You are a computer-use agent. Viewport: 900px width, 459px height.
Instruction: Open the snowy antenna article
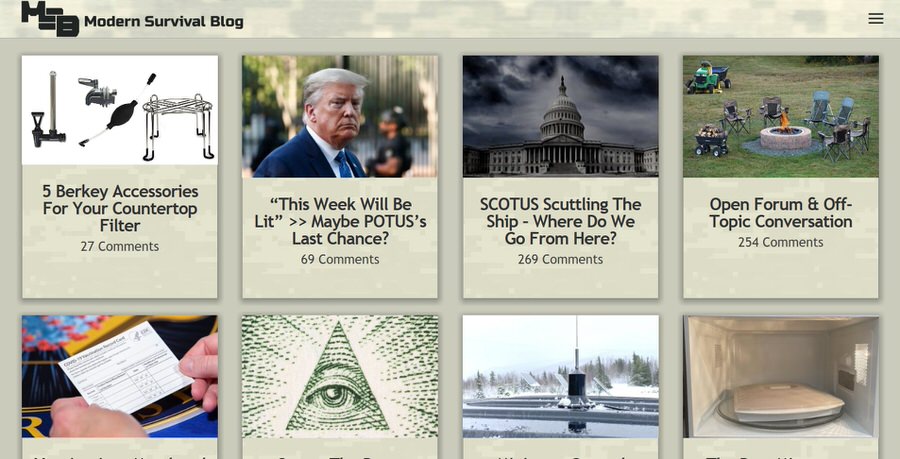(x=560, y=377)
